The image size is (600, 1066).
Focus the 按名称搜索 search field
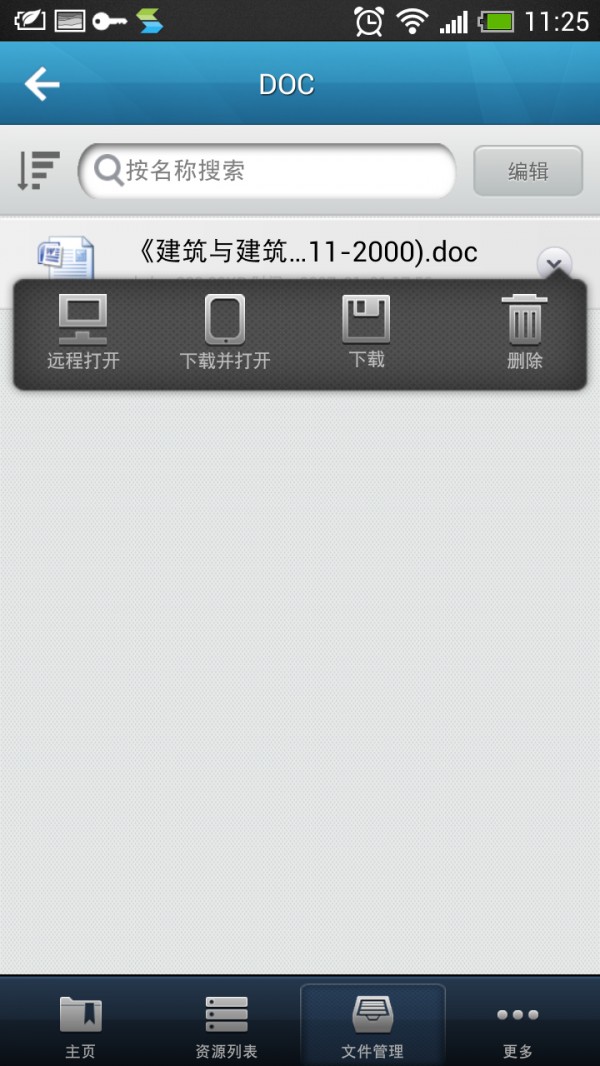tap(268, 171)
